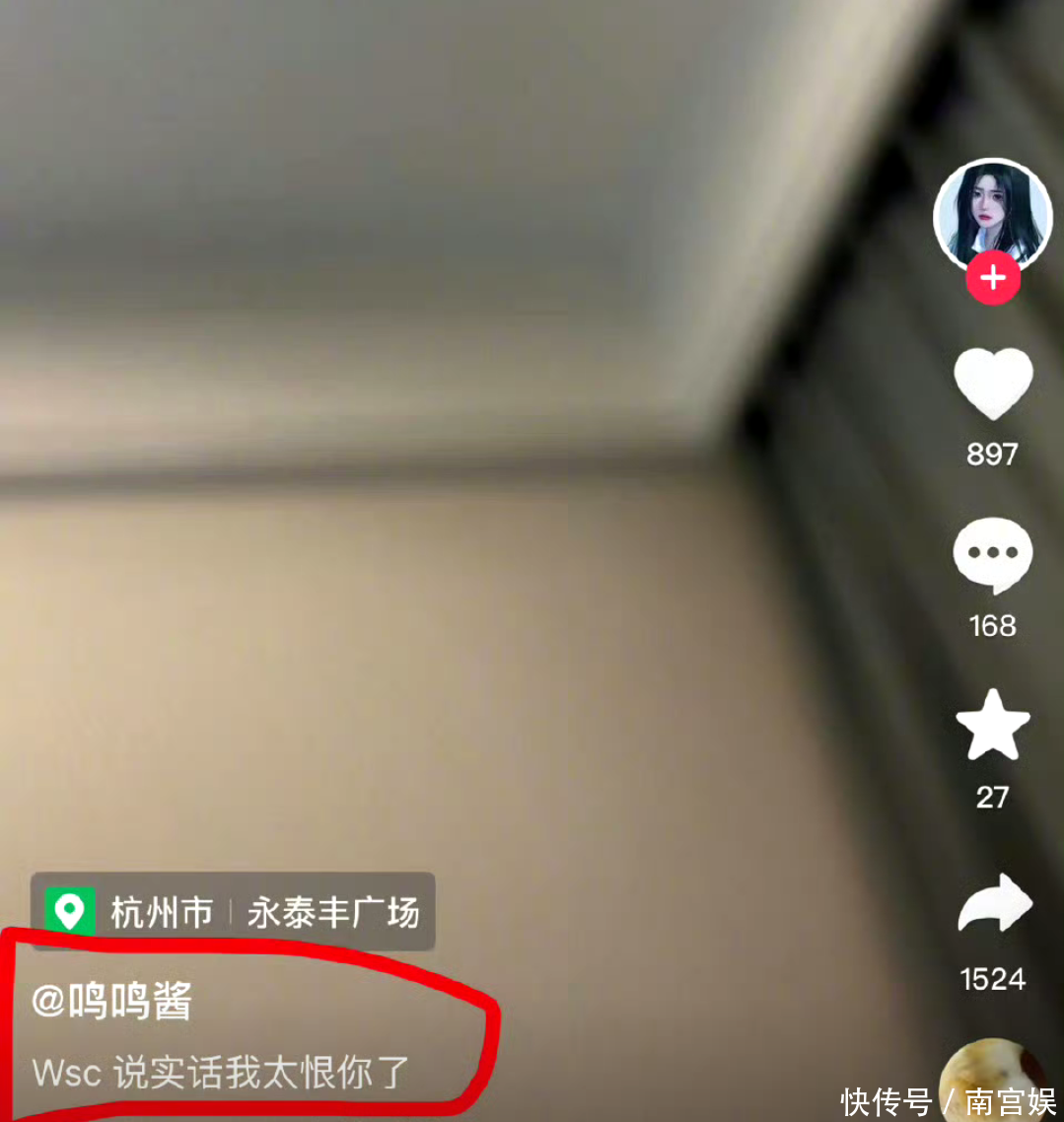Open the 杭州市 永泰丰广场 location tag
This screenshot has width=1064, height=1122.
pos(233,912)
